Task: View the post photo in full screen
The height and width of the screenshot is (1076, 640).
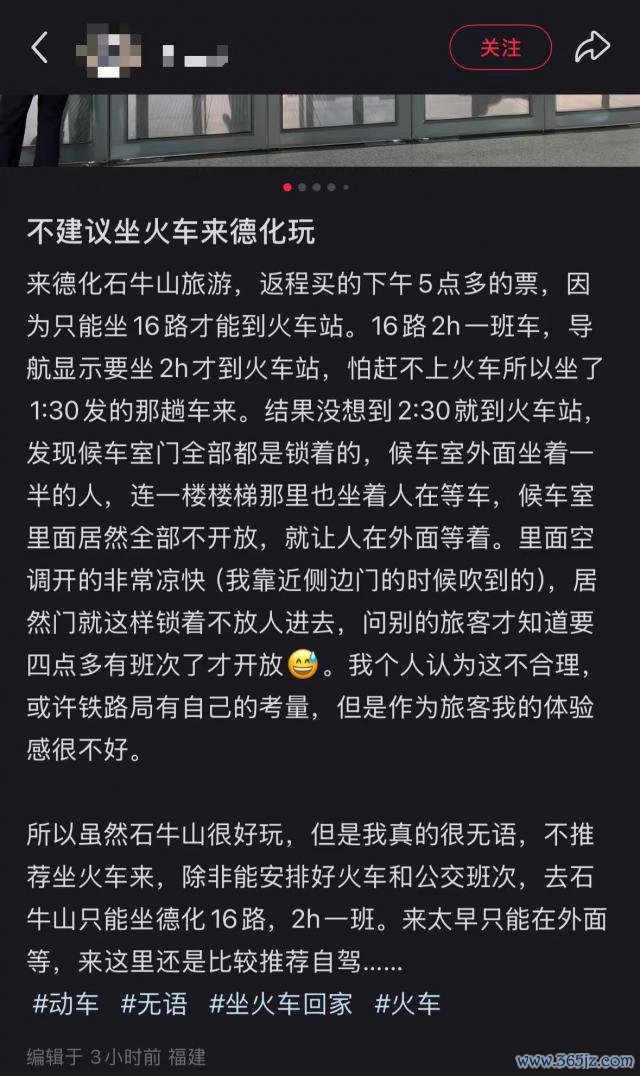Action: pos(320,130)
